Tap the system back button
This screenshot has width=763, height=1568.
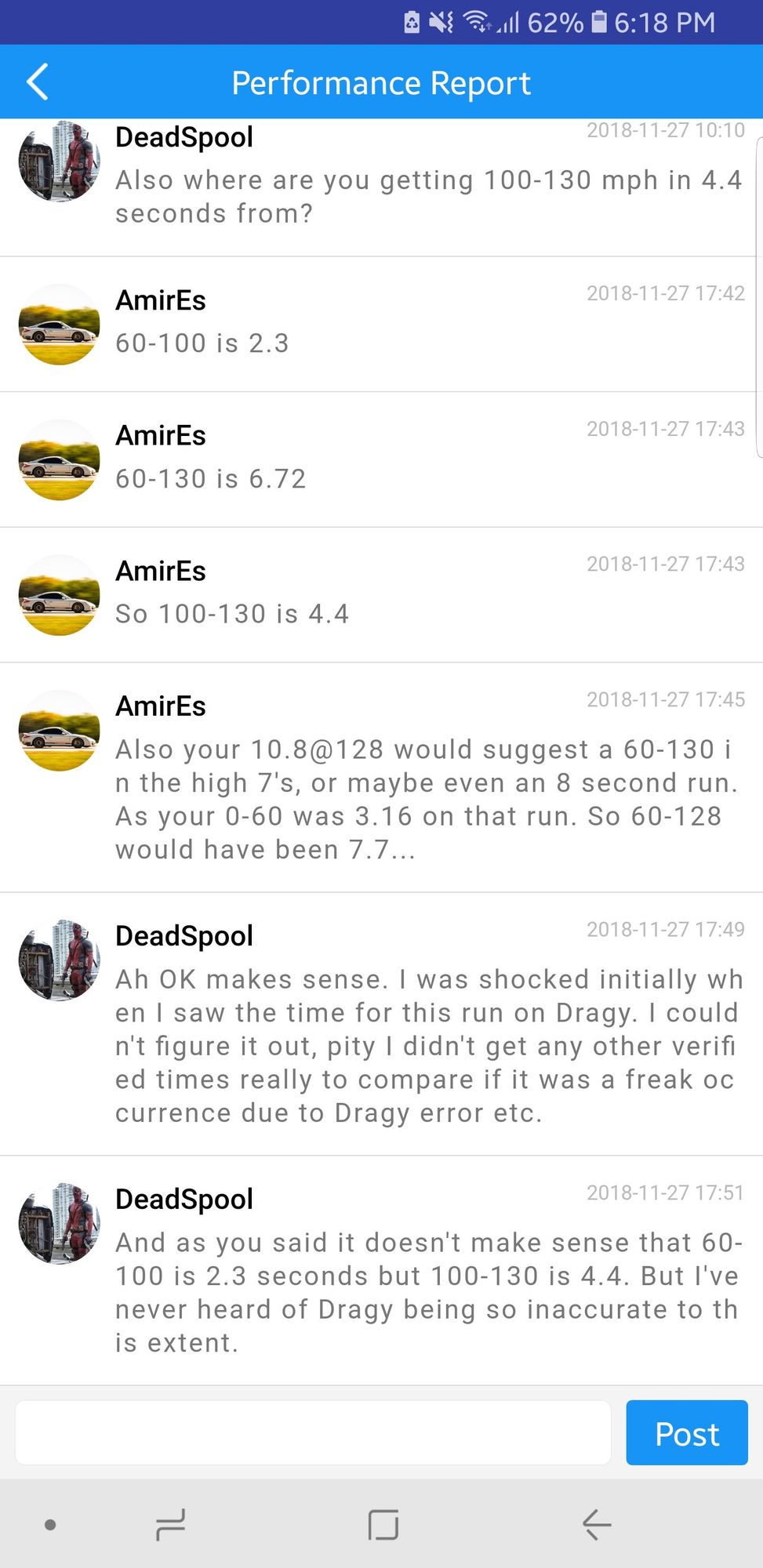pyautogui.click(x=597, y=1524)
